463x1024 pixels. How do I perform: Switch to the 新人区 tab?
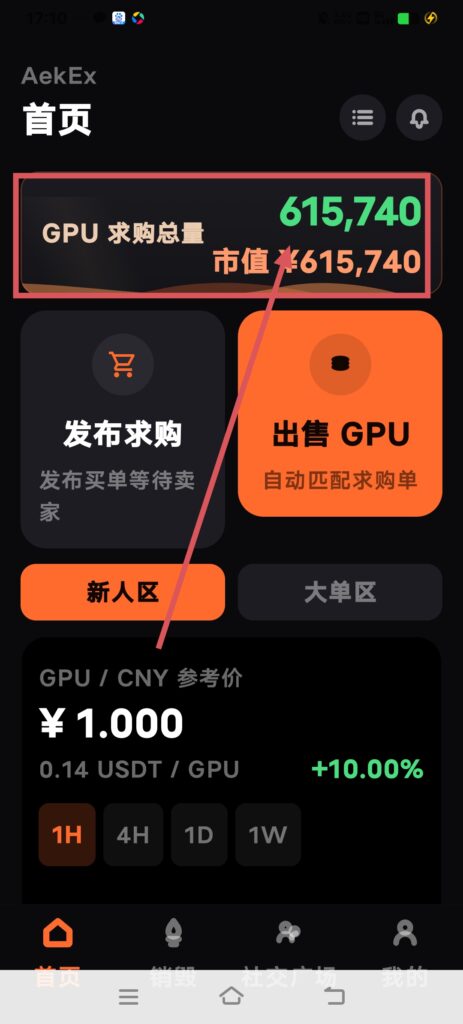[123, 592]
